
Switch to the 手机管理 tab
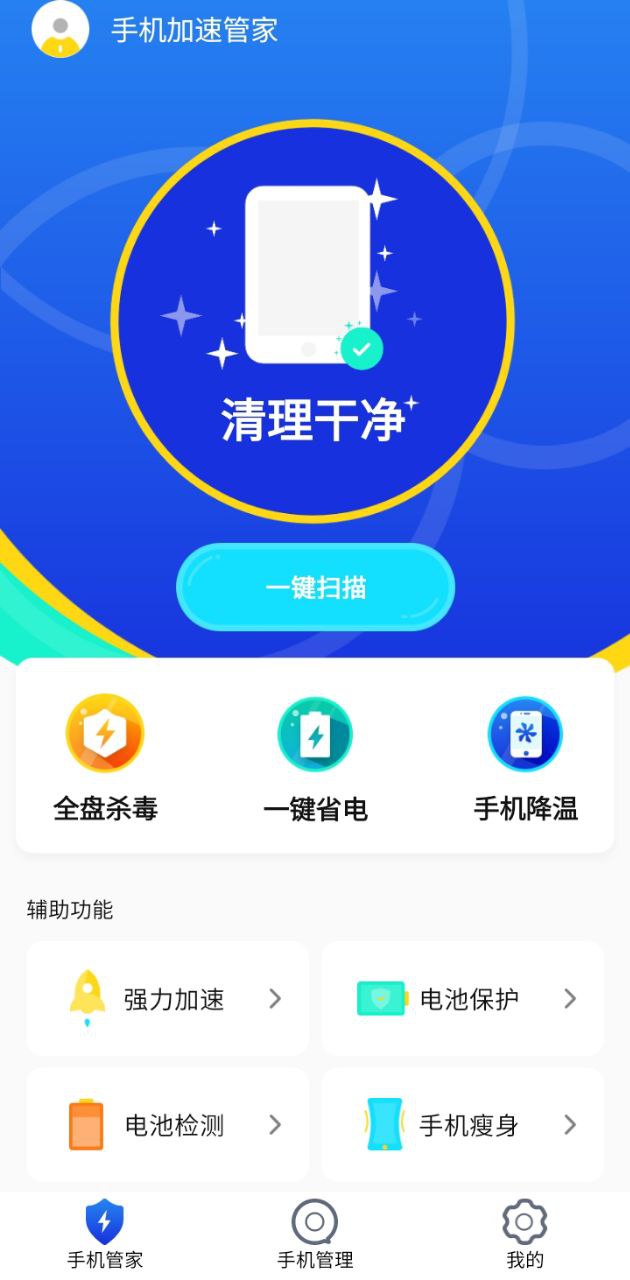click(315, 1234)
